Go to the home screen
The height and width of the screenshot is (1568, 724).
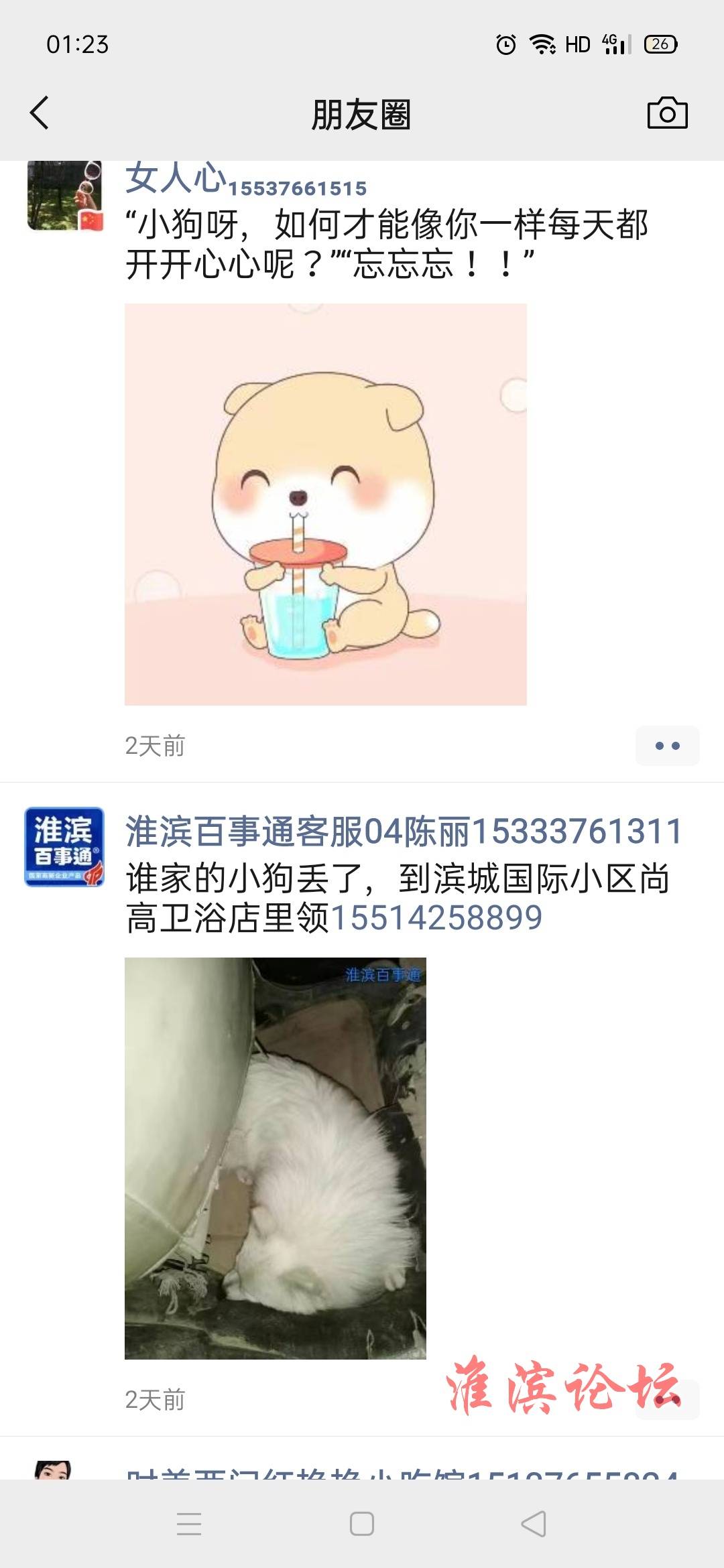click(x=362, y=1523)
